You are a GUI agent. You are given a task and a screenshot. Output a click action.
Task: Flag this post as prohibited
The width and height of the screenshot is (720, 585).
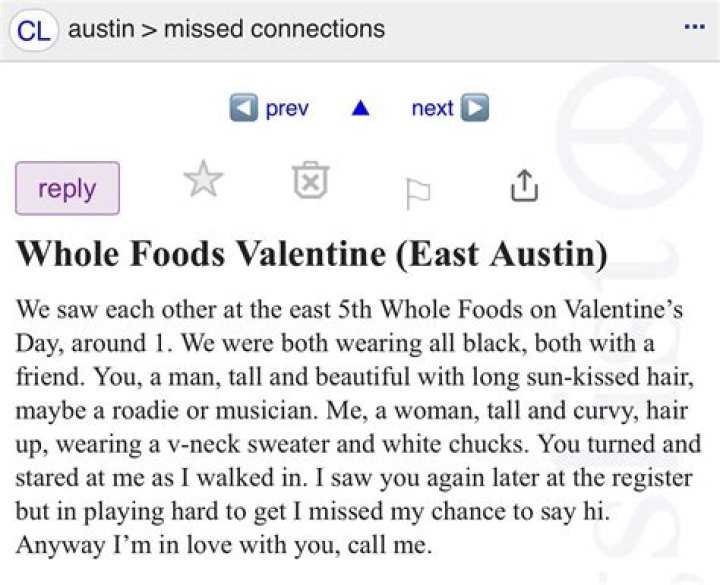point(416,192)
